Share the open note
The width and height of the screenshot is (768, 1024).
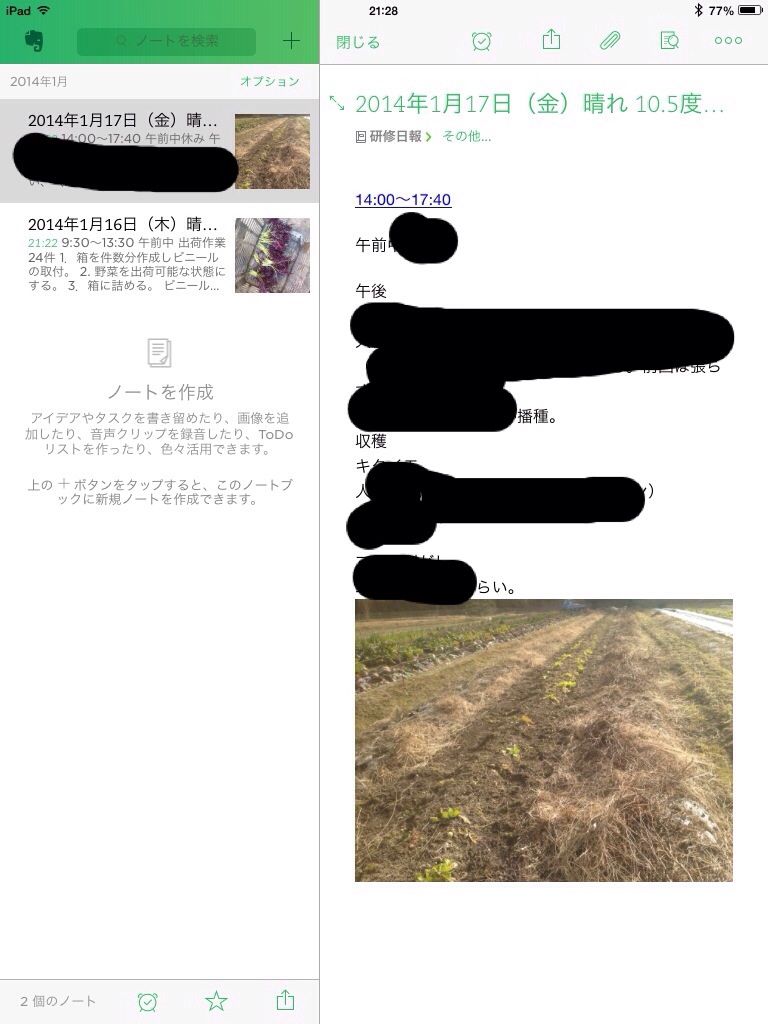point(551,40)
